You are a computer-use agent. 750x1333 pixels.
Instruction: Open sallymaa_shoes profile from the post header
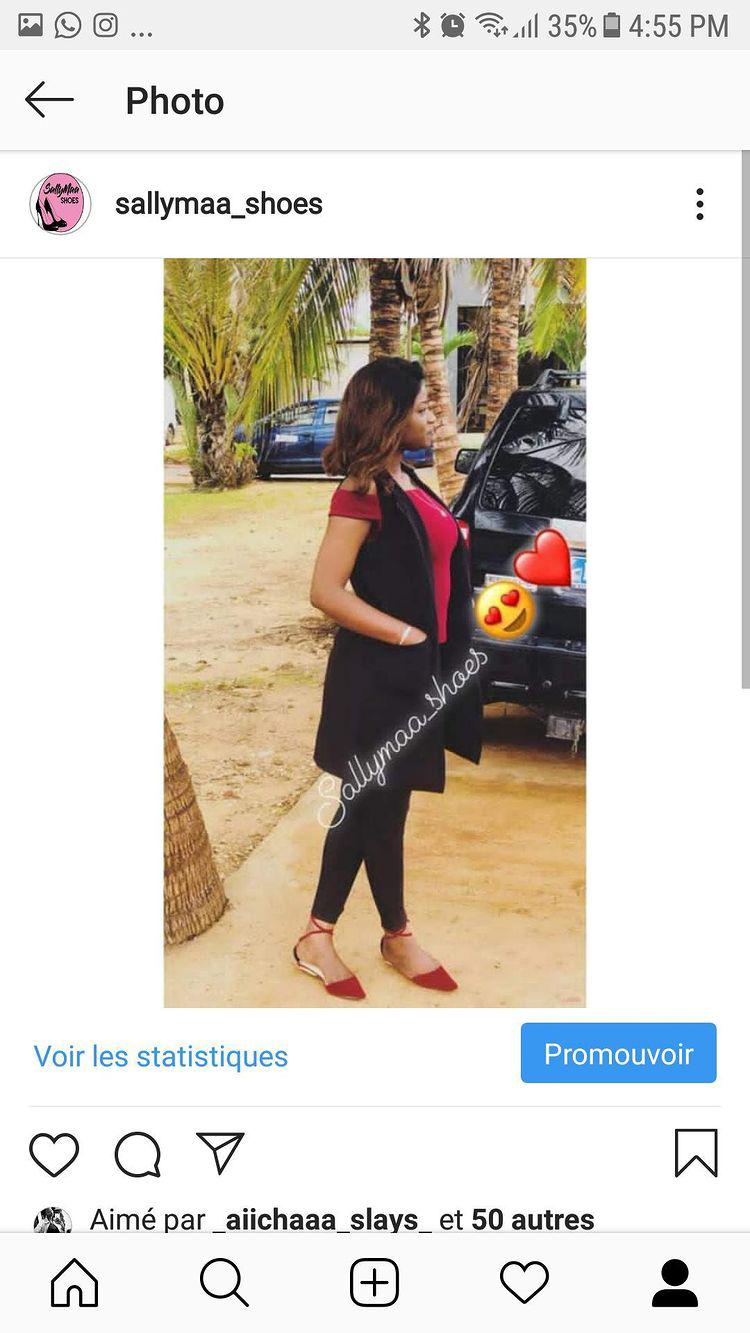[218, 204]
